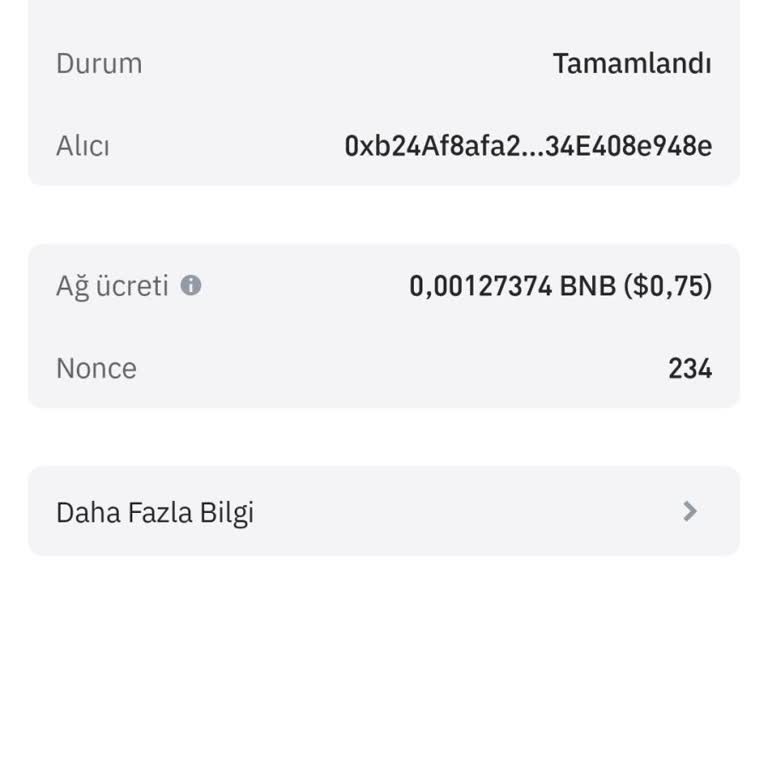Open the Daha Fazla Bilgi row

pyautogui.click(x=384, y=512)
